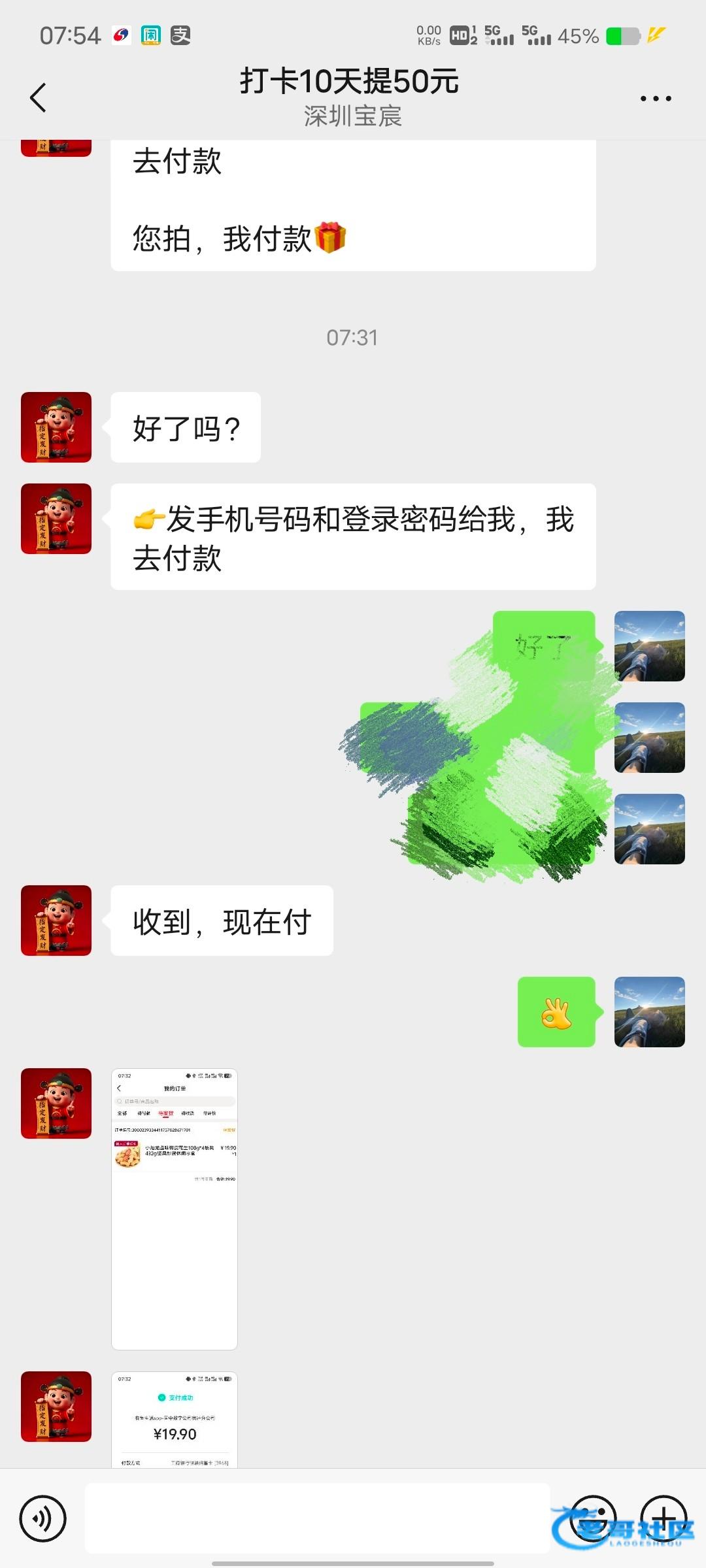Go back from the chat

click(x=38, y=98)
